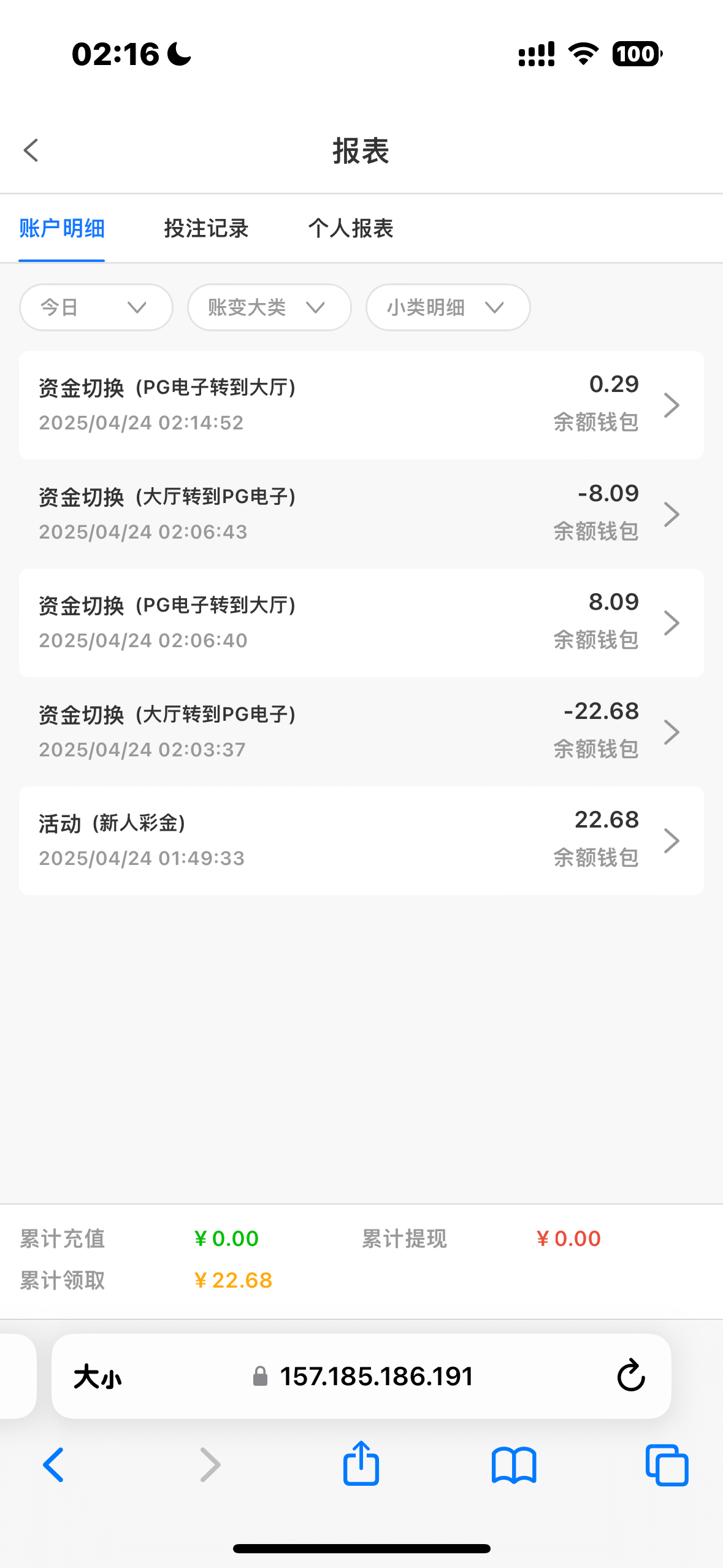Show all open Safari tabs
This screenshot has width=723, height=1568.
(x=667, y=1465)
